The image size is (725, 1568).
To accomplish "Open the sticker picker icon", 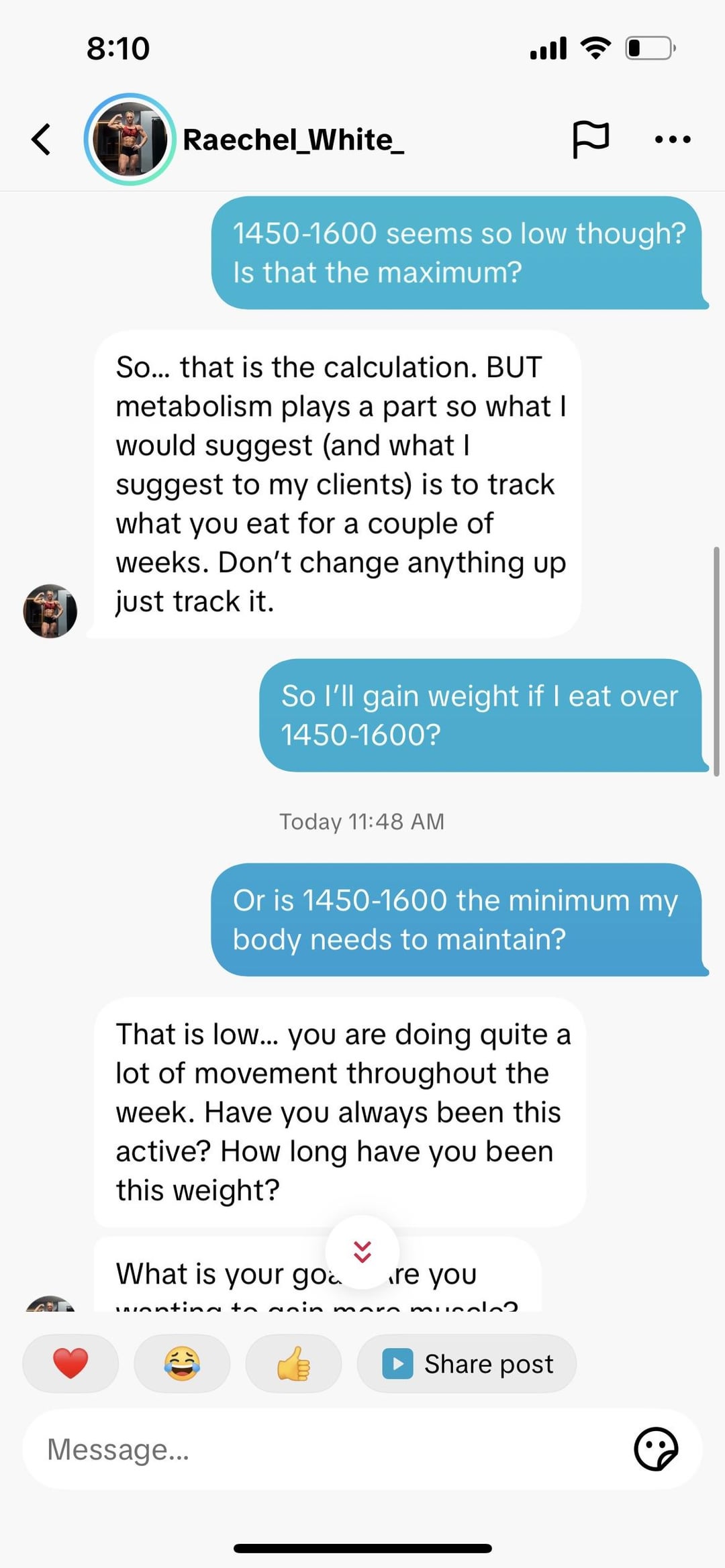I will click(656, 1449).
